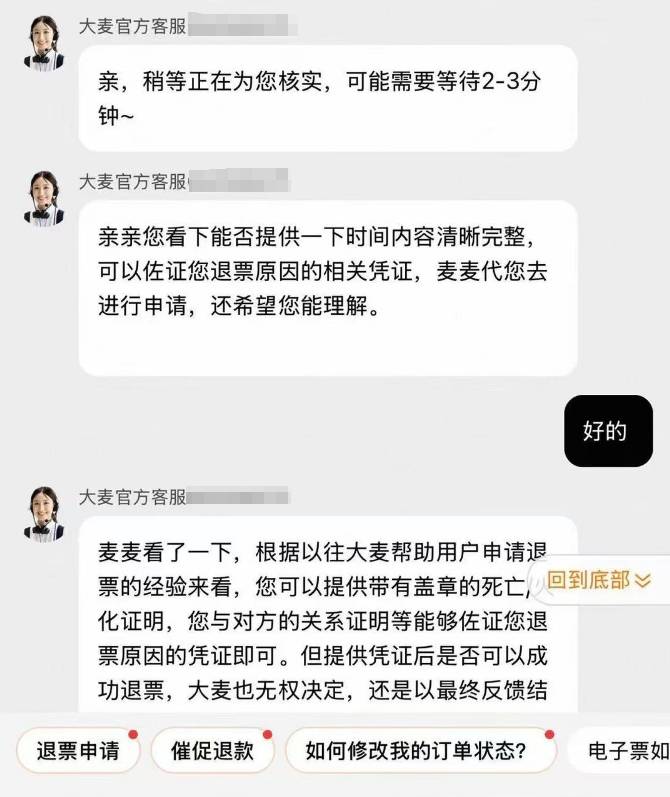
Task: Jump to bottom via 回到底部
Action: (x=598, y=581)
